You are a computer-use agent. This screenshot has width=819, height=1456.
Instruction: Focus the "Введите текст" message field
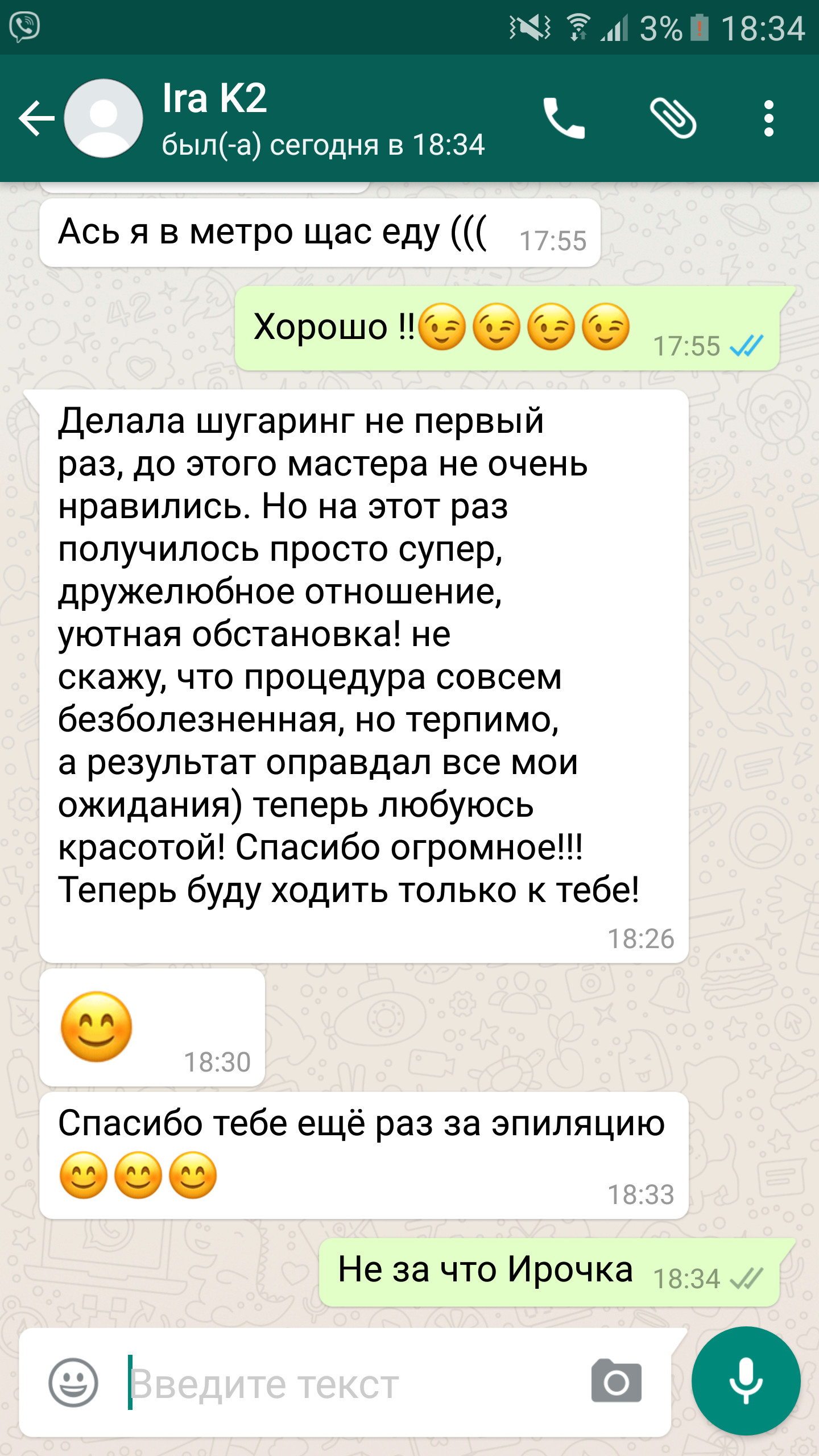point(341,1383)
